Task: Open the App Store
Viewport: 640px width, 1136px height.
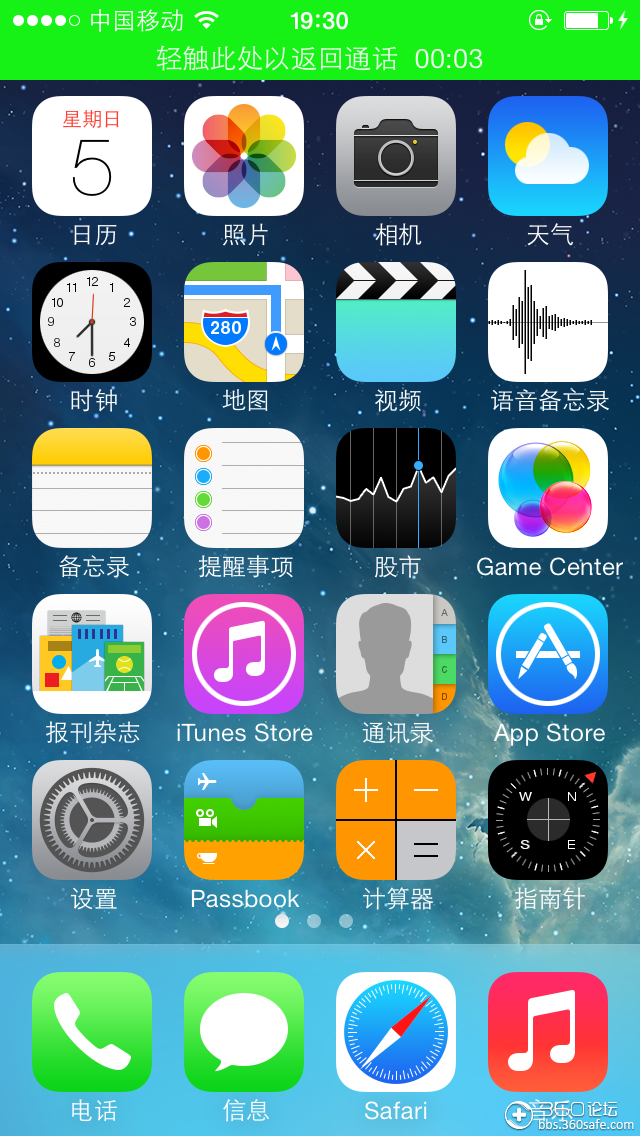Action: [548, 654]
